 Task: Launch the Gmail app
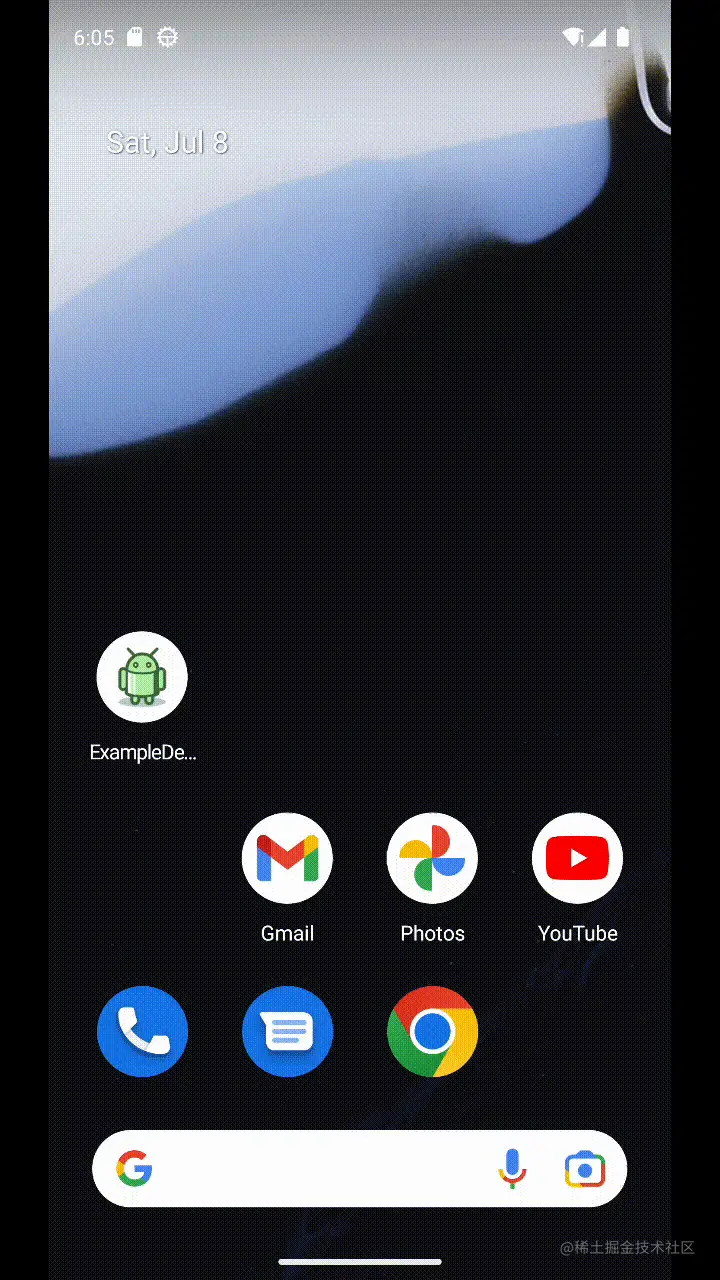(287, 858)
